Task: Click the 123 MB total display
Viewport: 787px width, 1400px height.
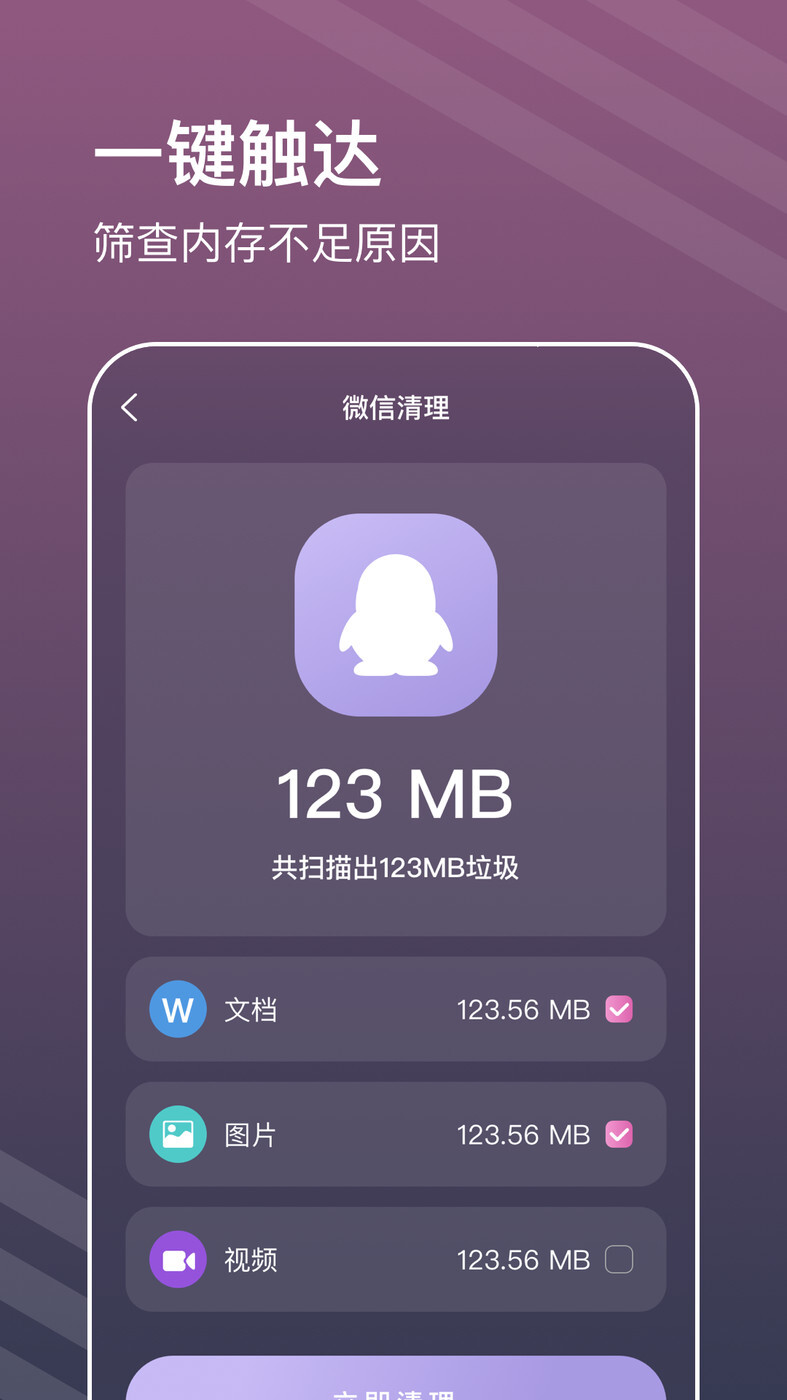Action: [x=394, y=793]
